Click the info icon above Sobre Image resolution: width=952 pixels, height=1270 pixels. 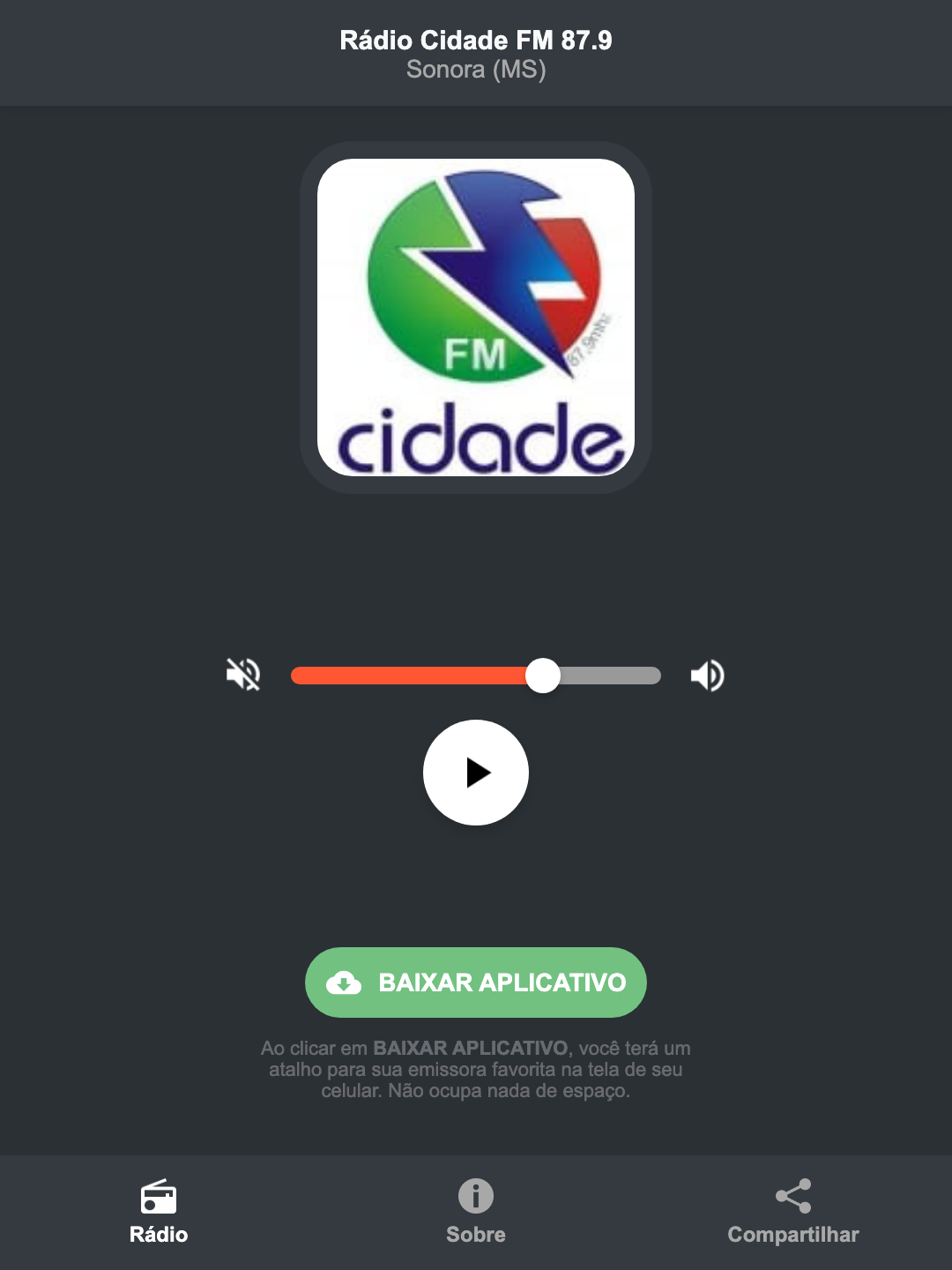pos(476,1198)
